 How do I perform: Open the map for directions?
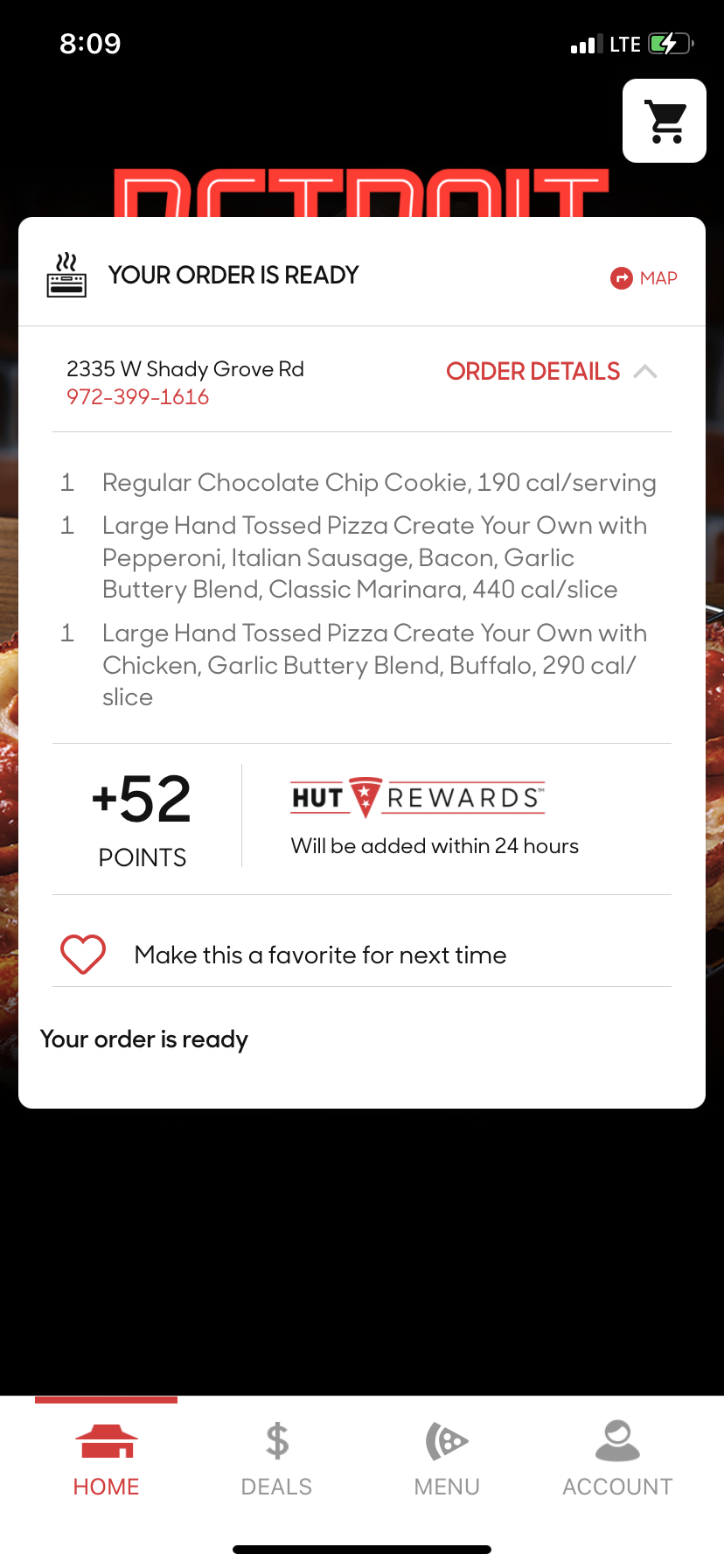[644, 278]
